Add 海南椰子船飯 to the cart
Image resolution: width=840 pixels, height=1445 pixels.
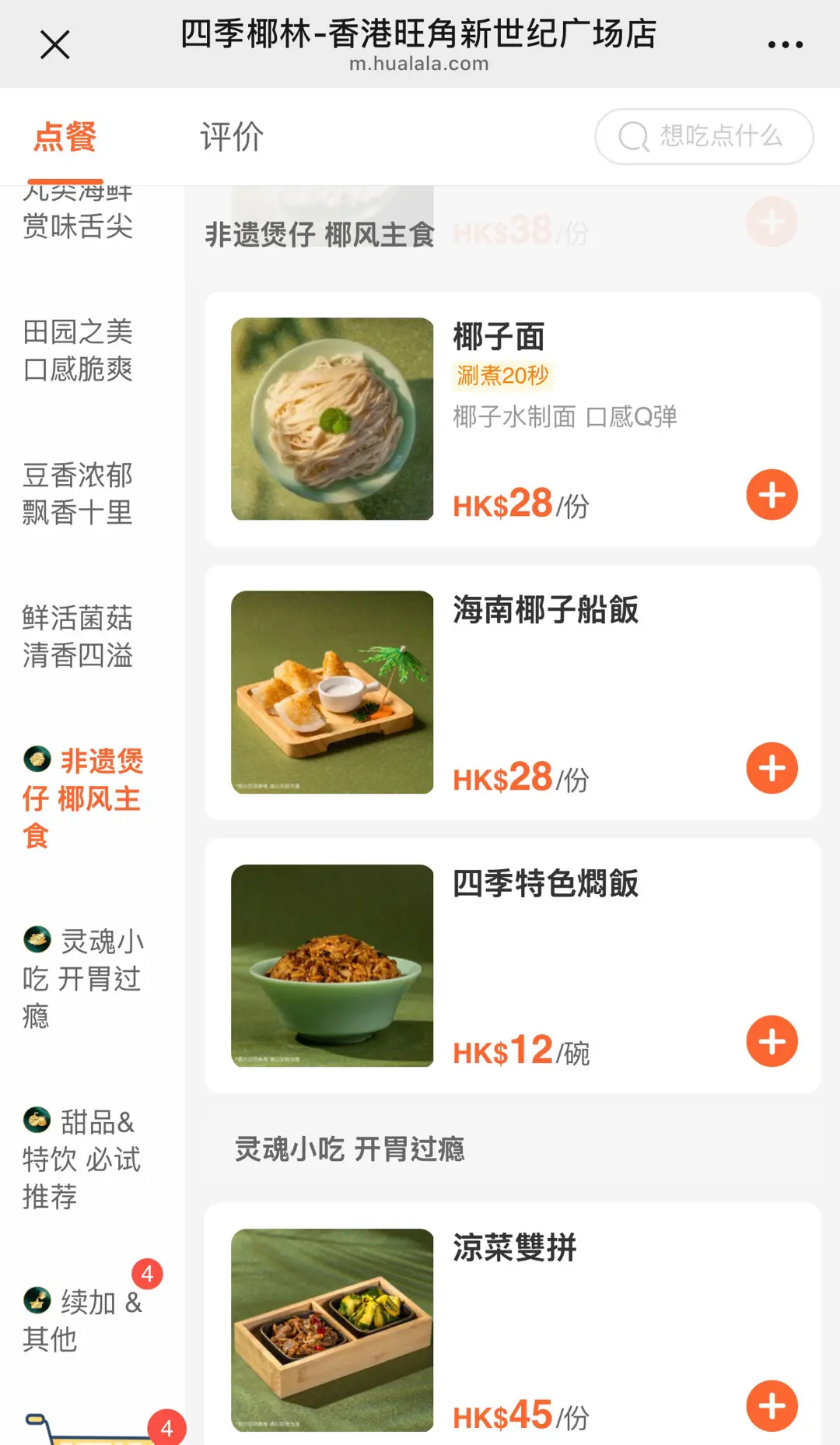(x=772, y=768)
